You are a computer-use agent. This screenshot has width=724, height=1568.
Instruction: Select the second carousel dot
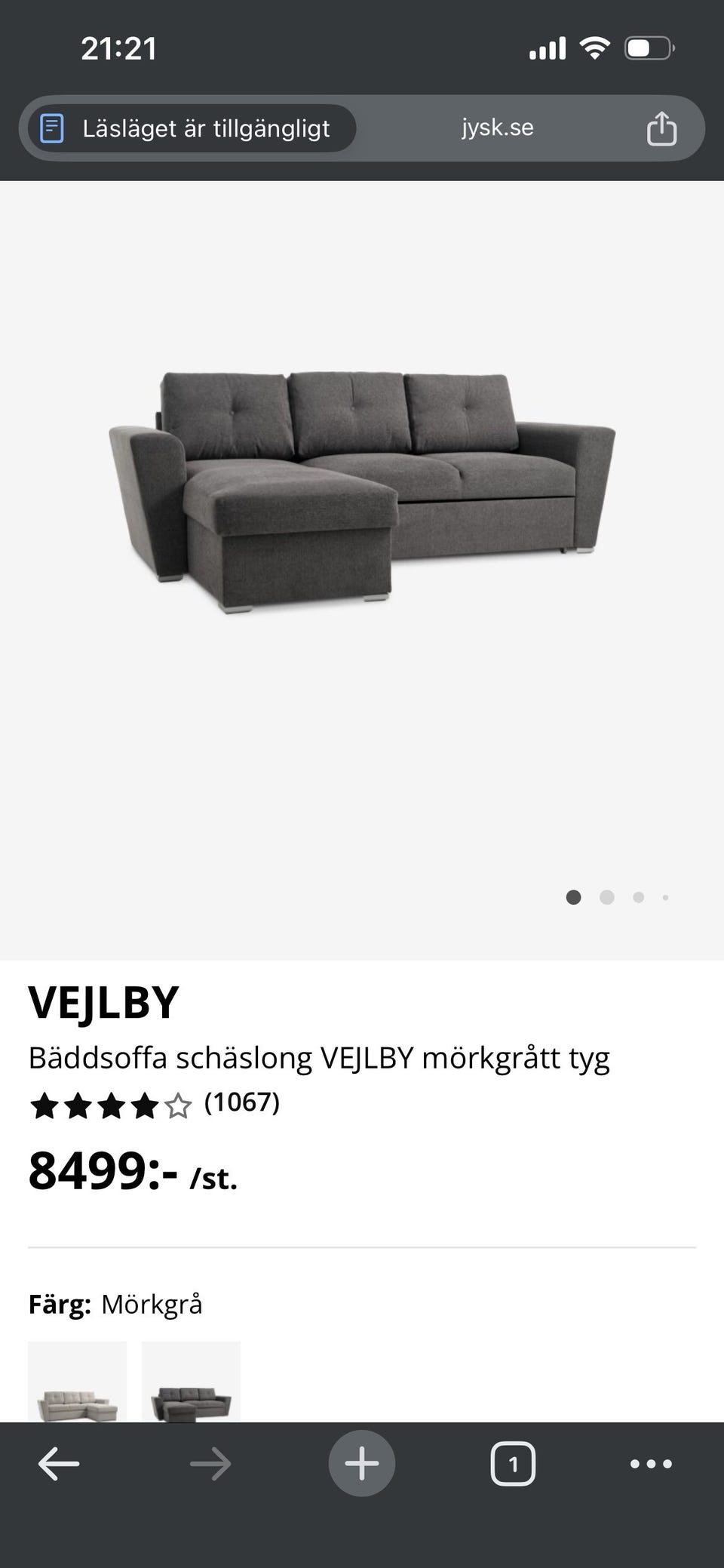point(606,897)
